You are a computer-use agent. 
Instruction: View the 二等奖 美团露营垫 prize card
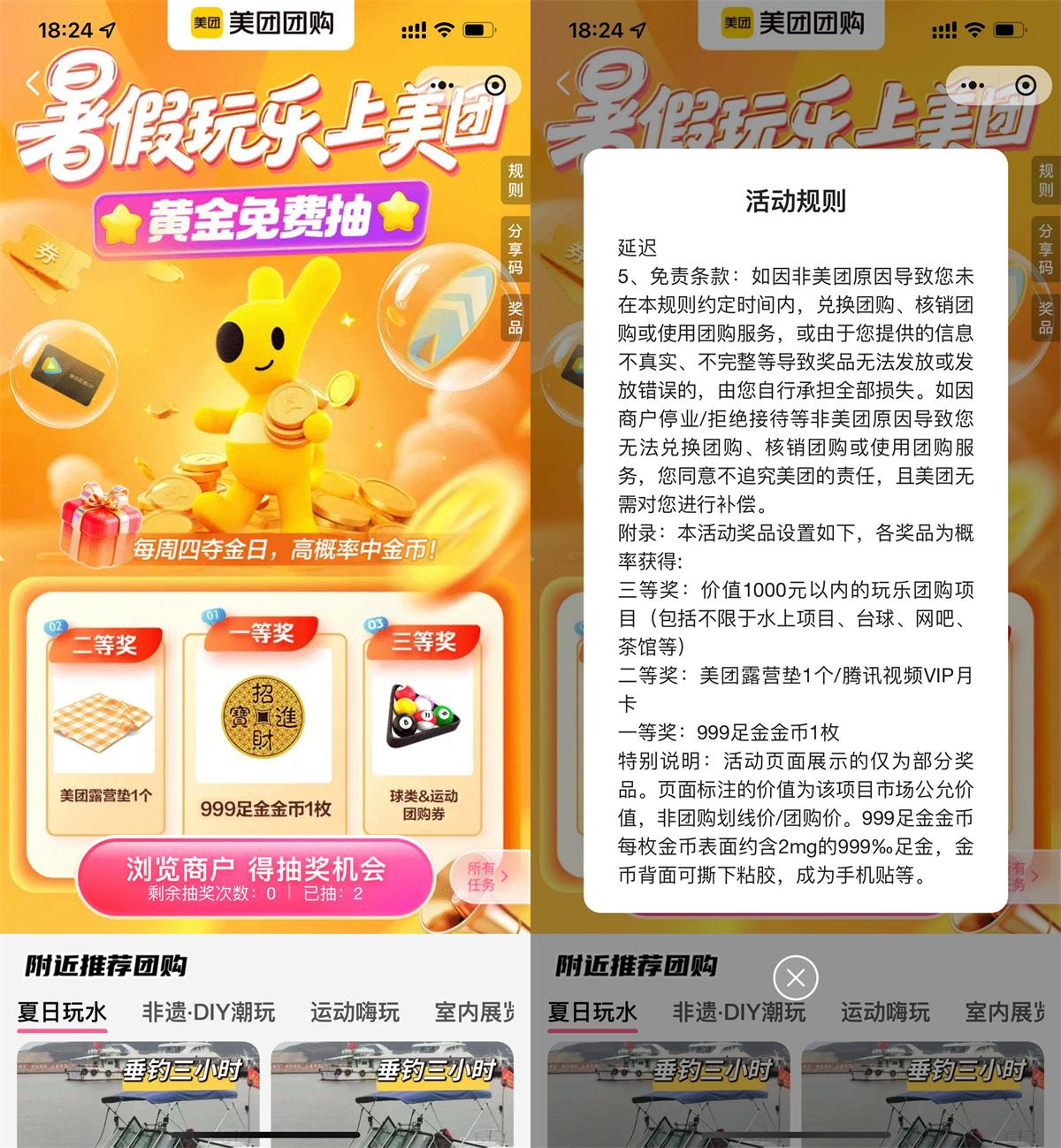(105, 730)
